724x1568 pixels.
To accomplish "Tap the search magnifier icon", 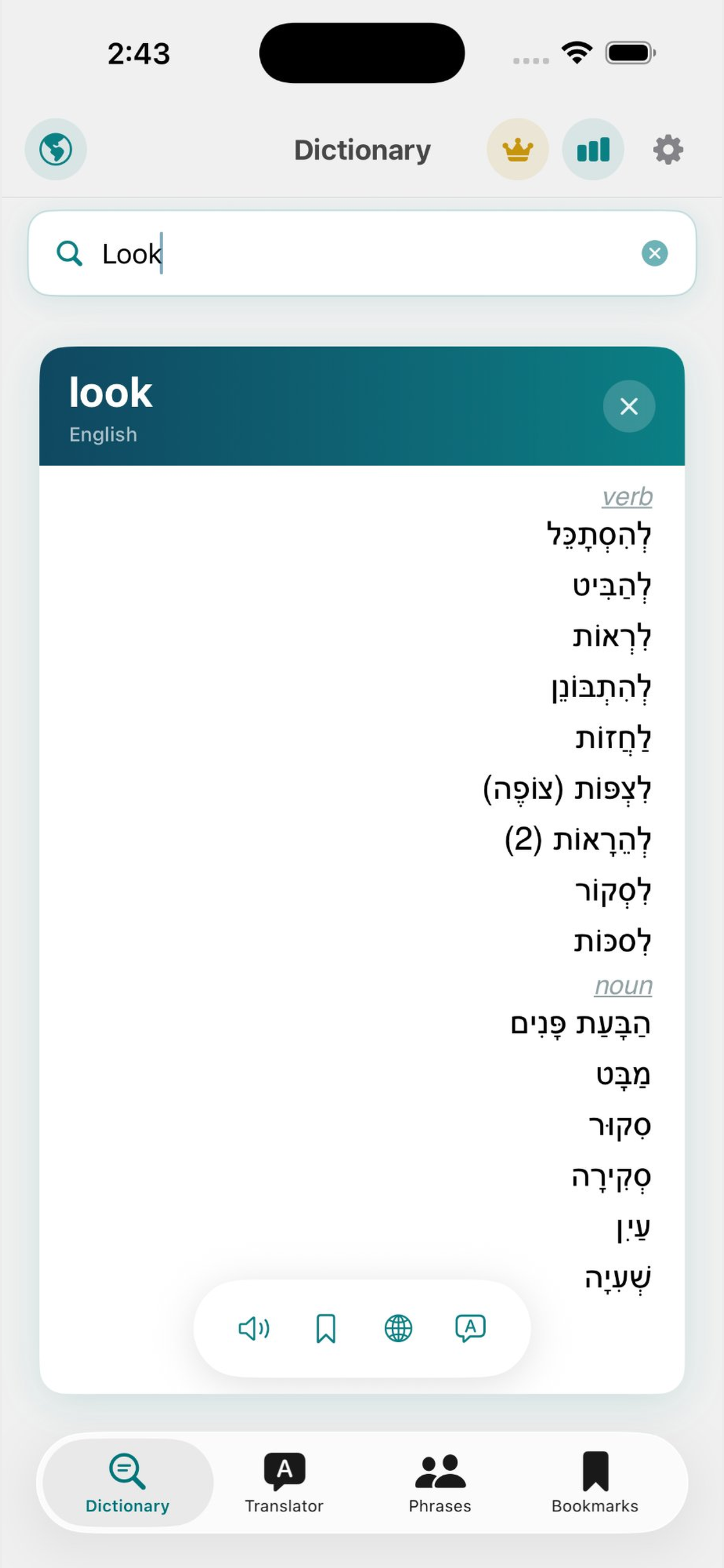I will point(69,253).
